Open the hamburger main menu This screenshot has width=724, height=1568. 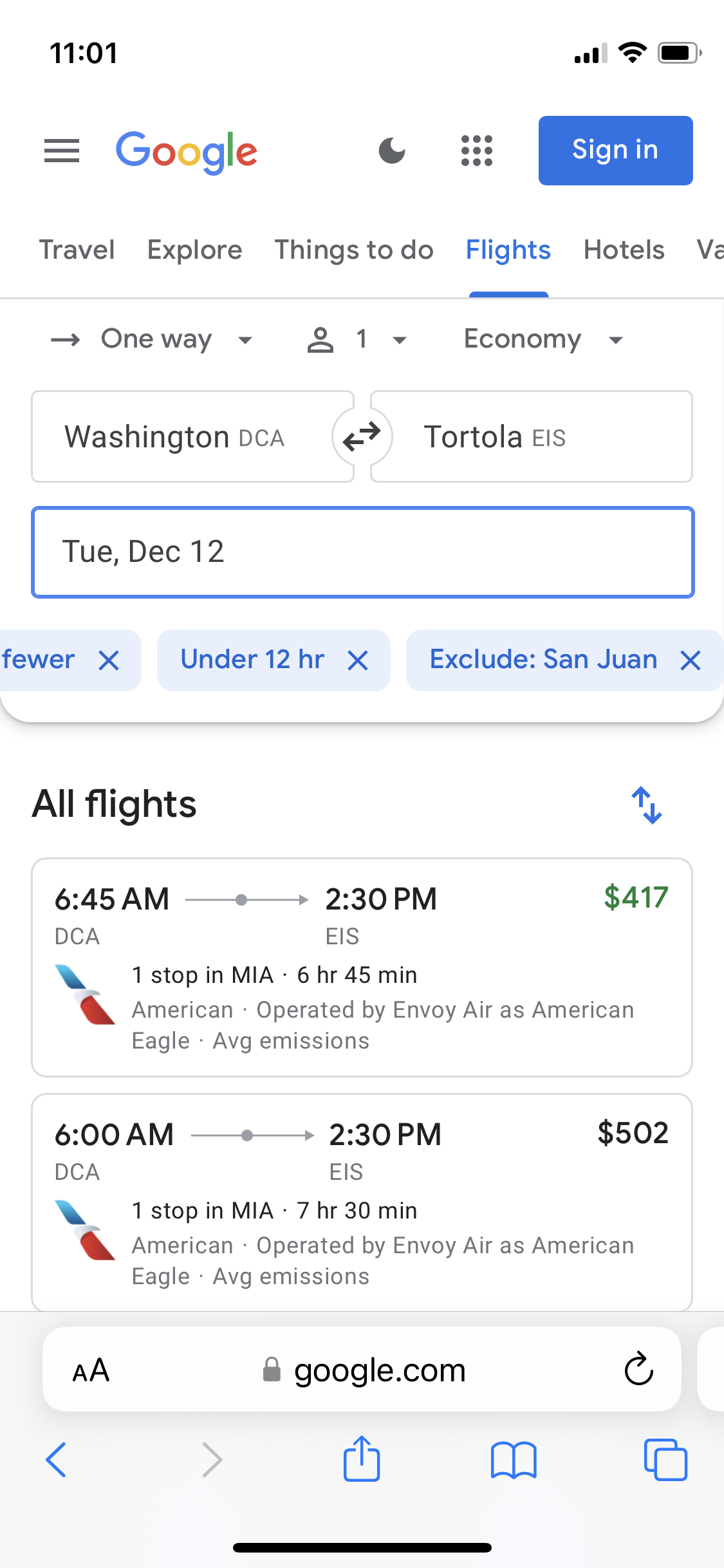62,151
